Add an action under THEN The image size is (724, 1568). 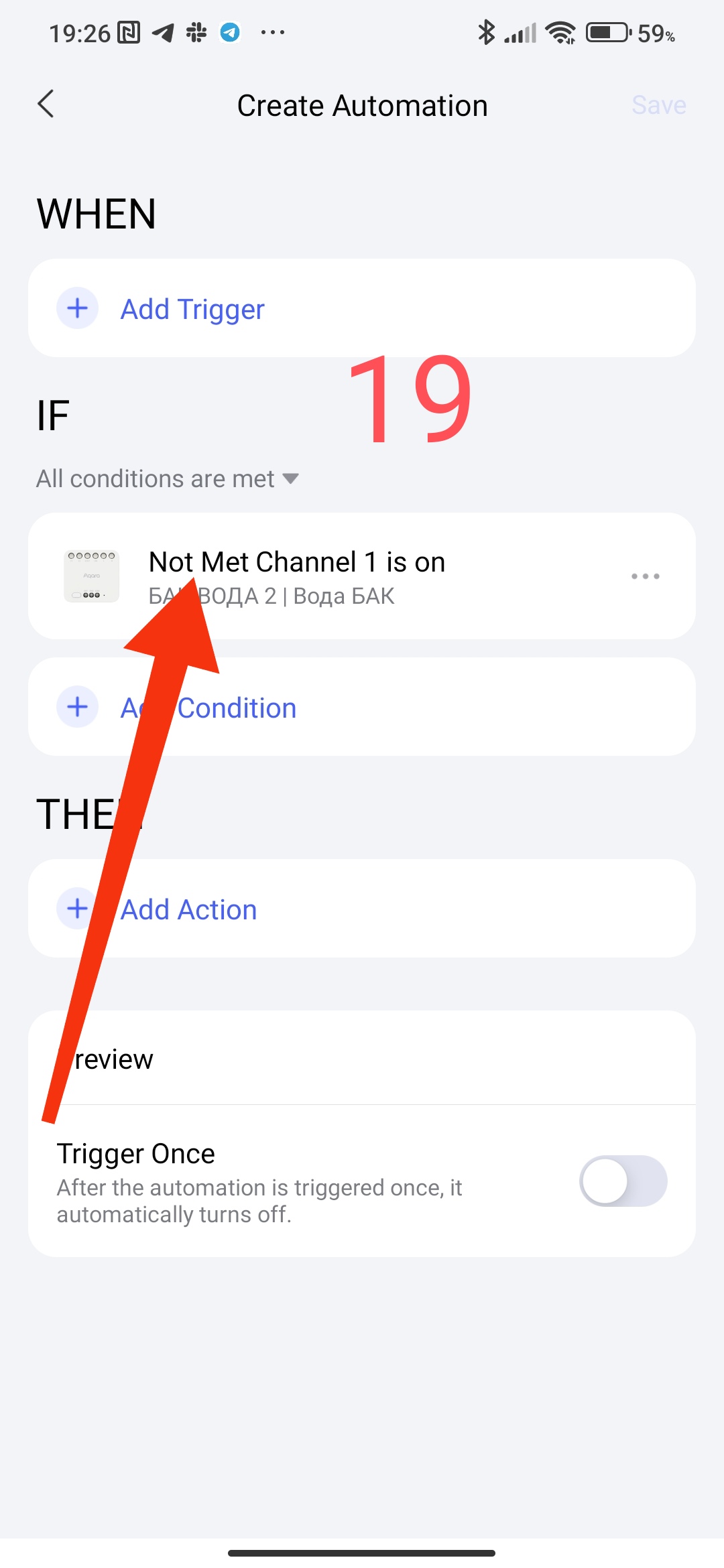pyautogui.click(x=188, y=909)
